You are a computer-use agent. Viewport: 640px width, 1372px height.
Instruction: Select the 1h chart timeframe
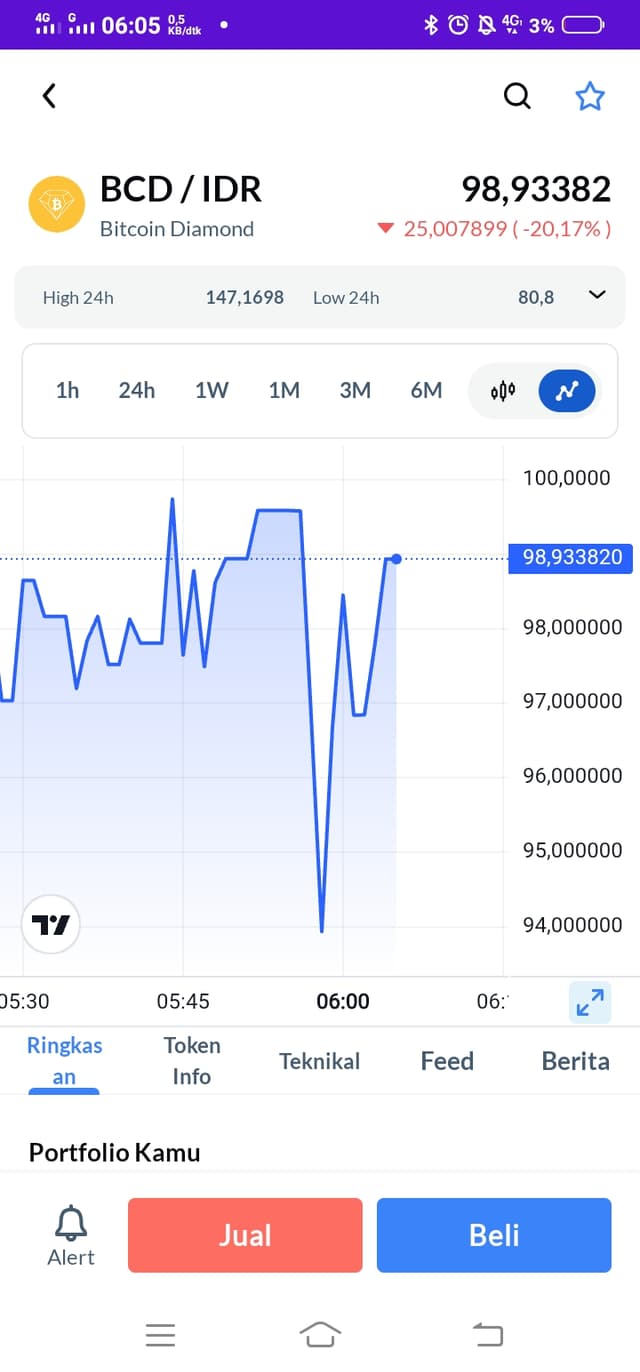pyautogui.click(x=67, y=390)
